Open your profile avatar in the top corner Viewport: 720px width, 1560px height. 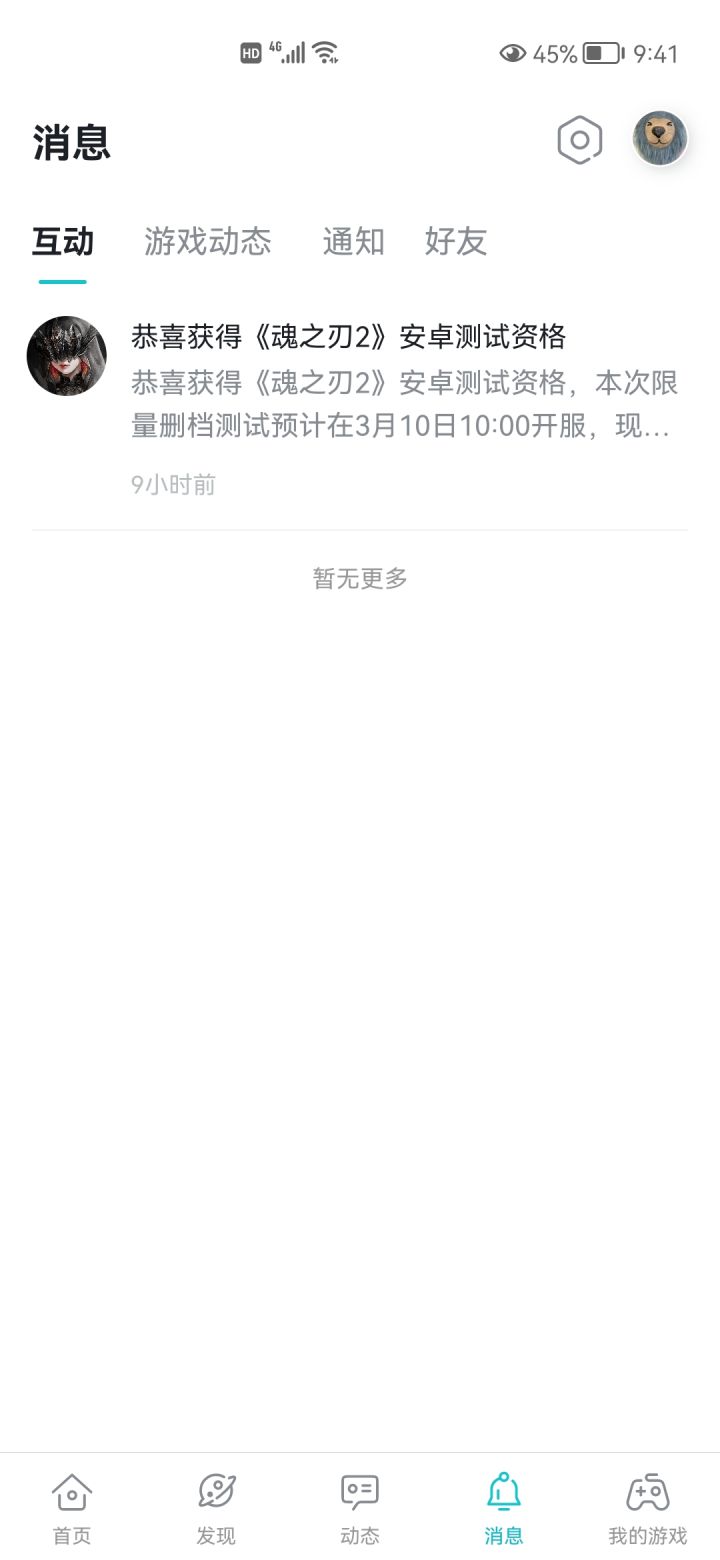[660, 140]
